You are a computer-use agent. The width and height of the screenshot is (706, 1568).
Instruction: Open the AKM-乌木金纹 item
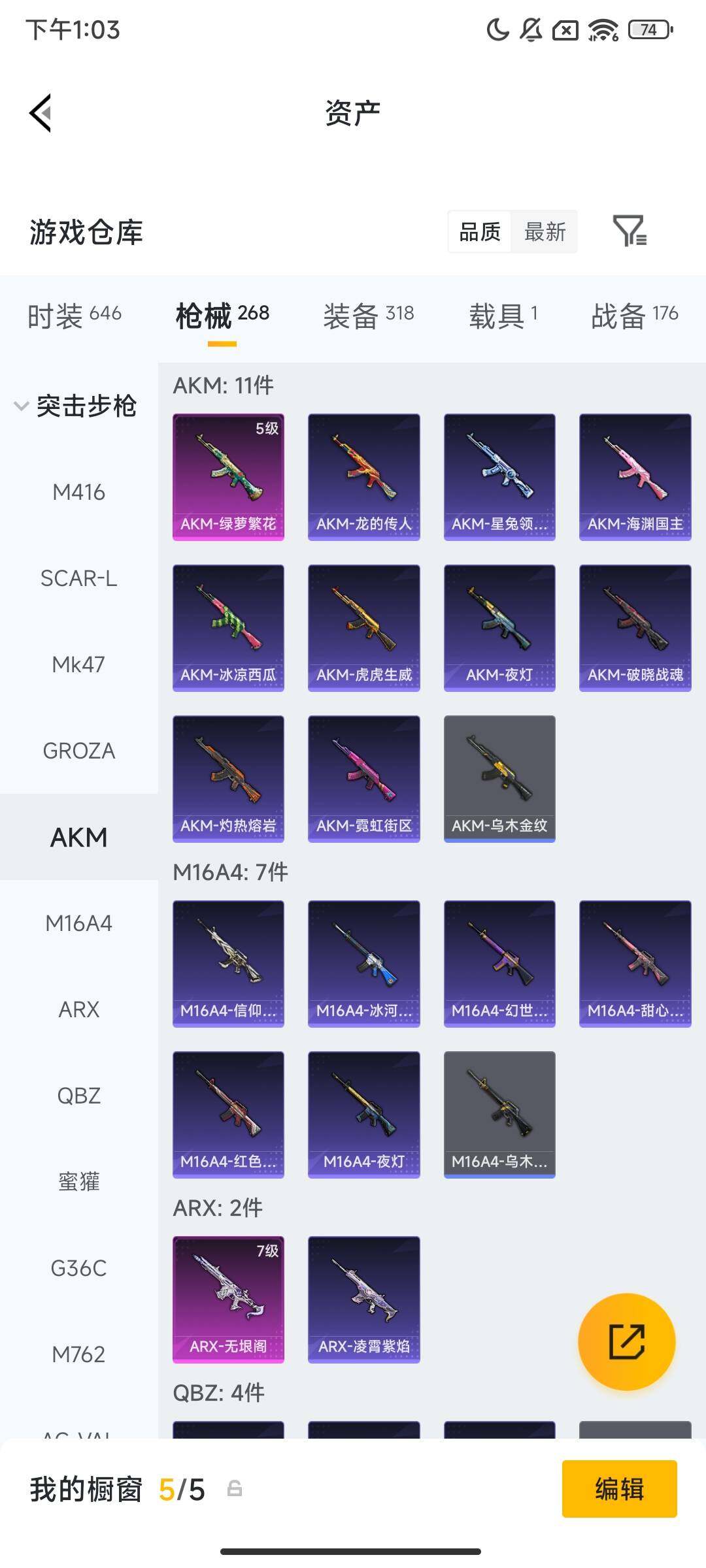[499, 779]
